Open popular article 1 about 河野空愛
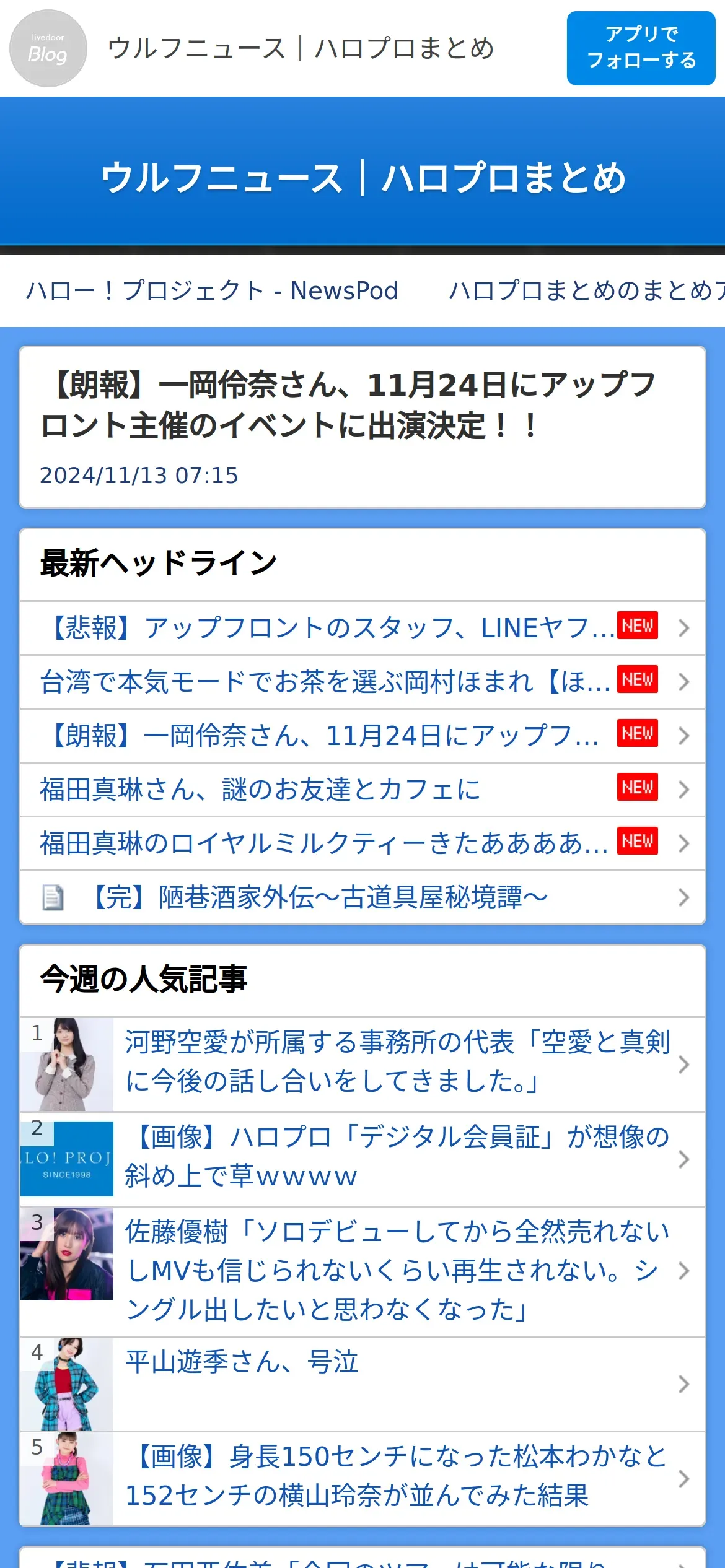This screenshot has height=1568, width=725. coord(397,1064)
